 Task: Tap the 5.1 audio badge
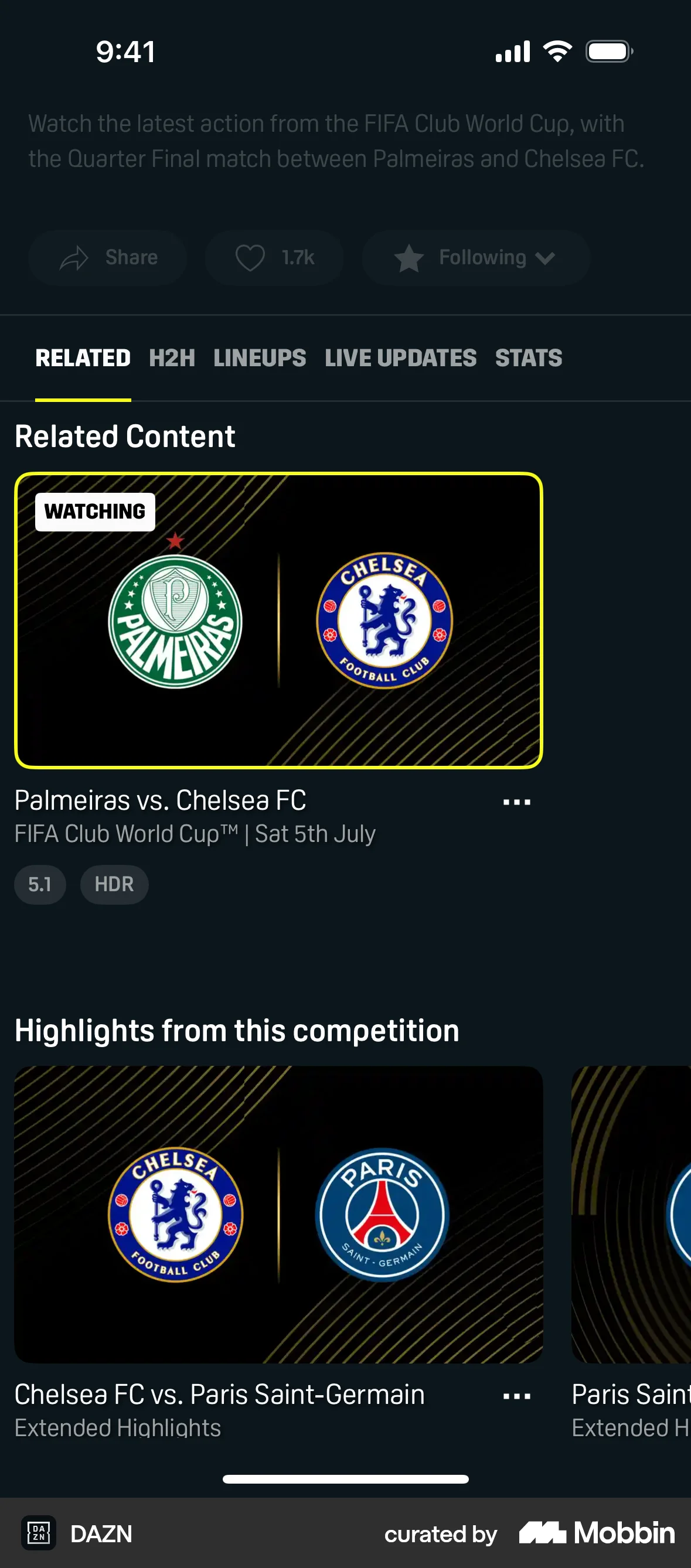pyautogui.click(x=40, y=884)
